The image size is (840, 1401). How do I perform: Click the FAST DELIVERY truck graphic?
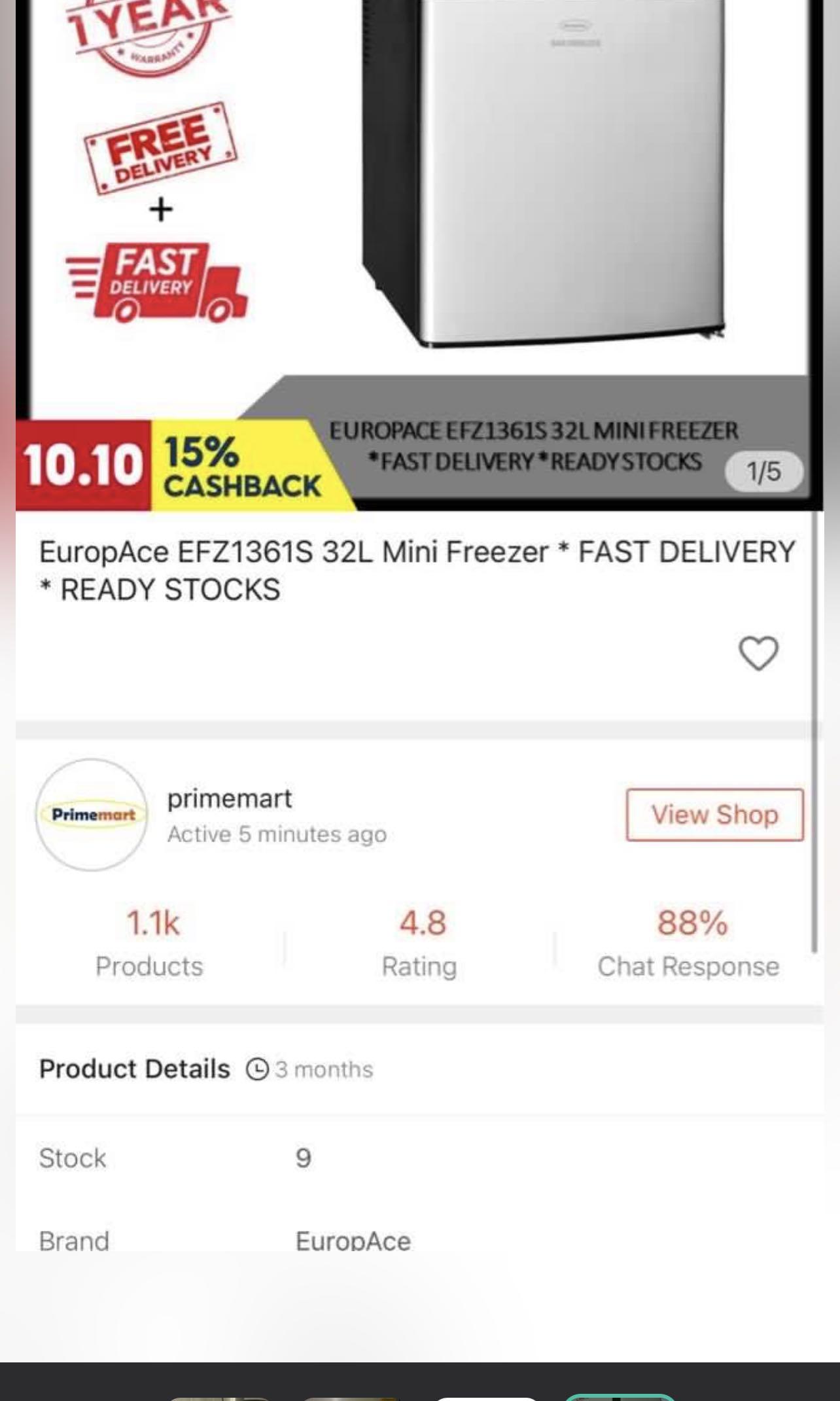pos(157,281)
